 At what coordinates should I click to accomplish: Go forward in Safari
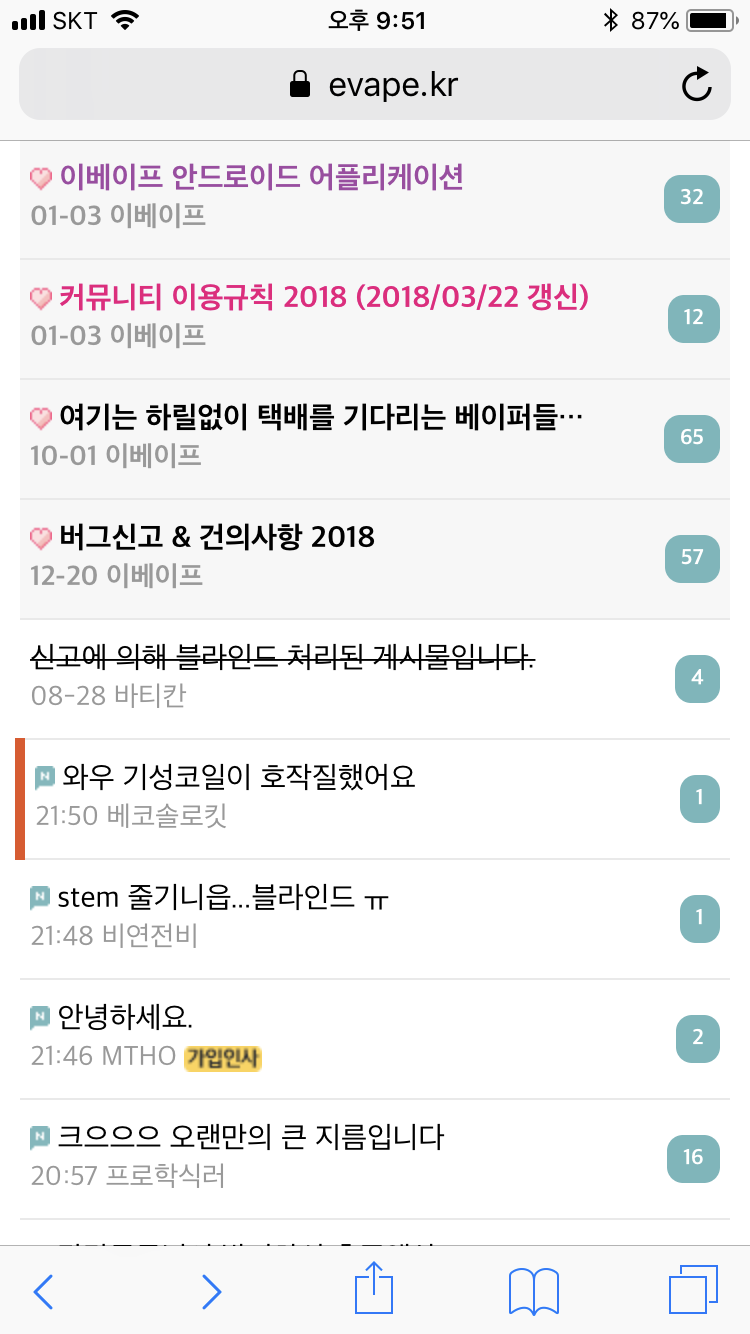click(211, 1290)
